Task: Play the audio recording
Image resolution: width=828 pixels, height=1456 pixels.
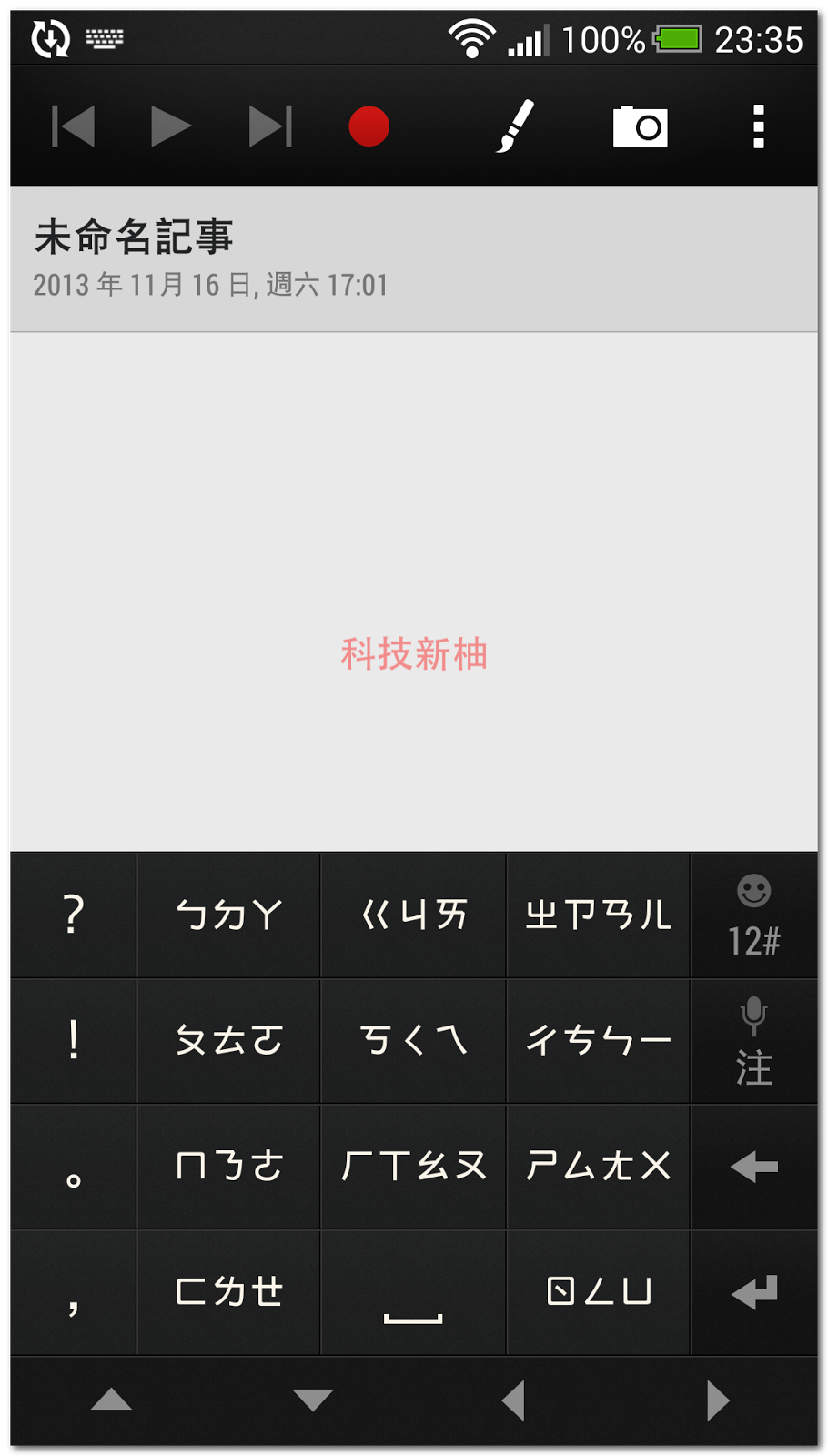Action: pyautogui.click(x=171, y=126)
